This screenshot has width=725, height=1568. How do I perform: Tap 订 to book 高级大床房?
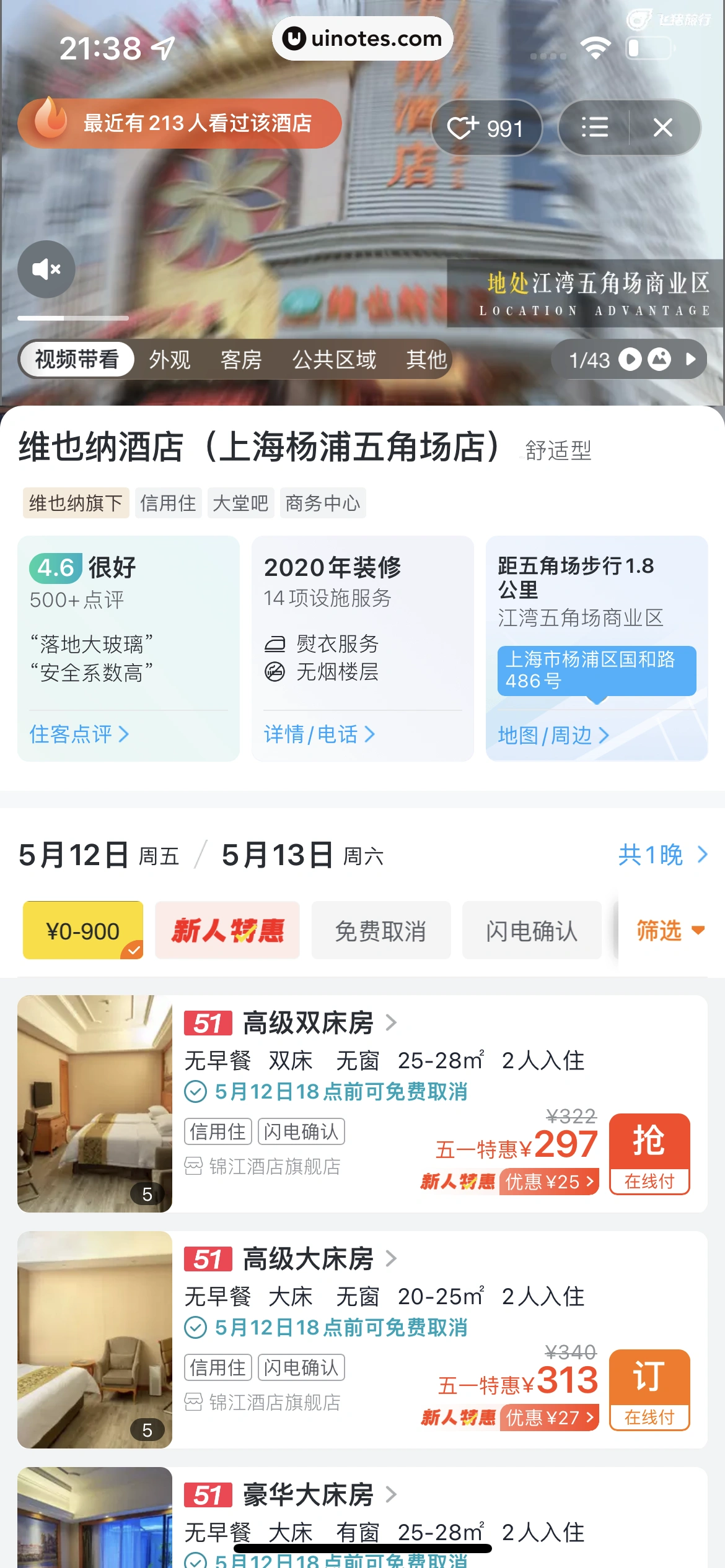pyautogui.click(x=649, y=1390)
